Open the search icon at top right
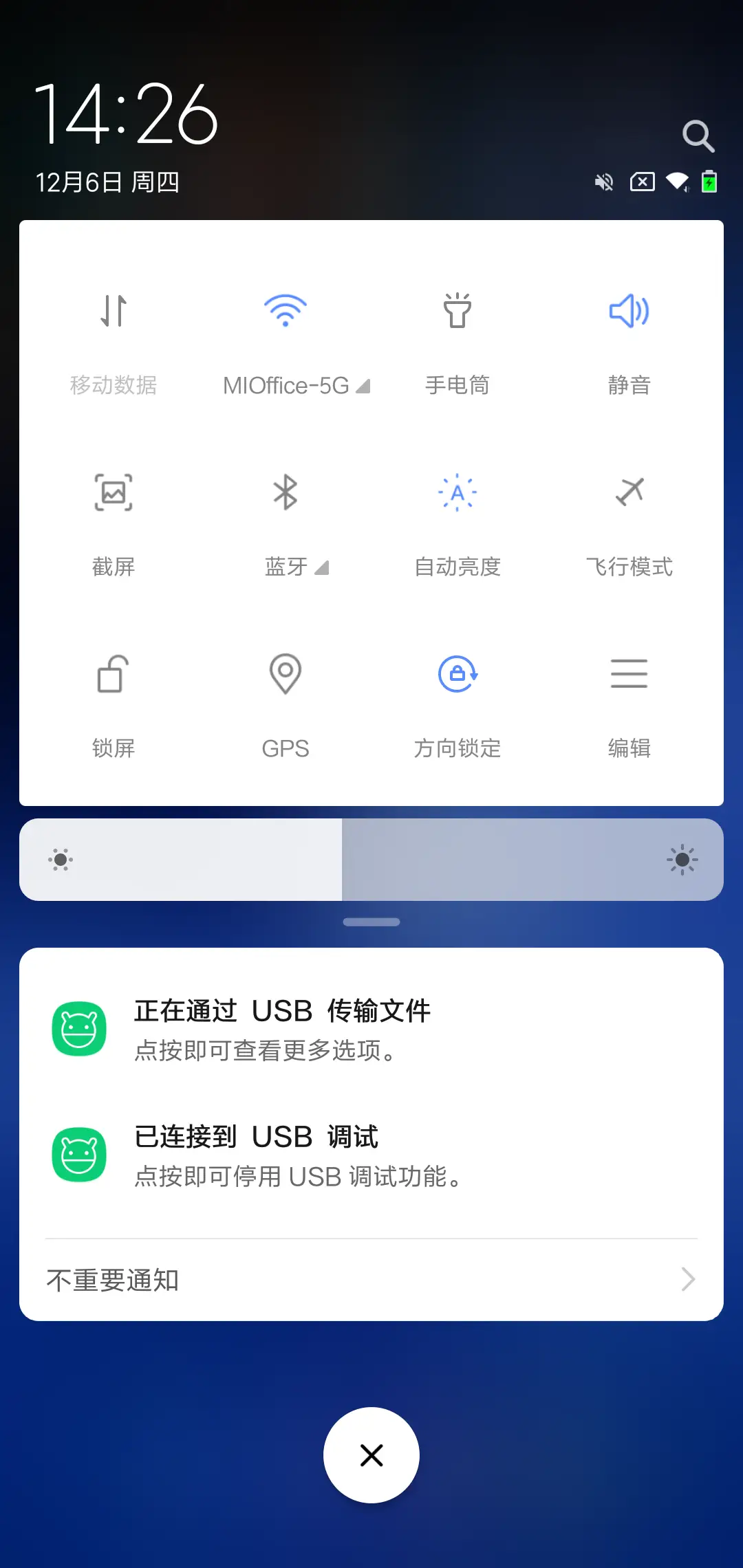This screenshot has width=743, height=1568. coord(699,136)
